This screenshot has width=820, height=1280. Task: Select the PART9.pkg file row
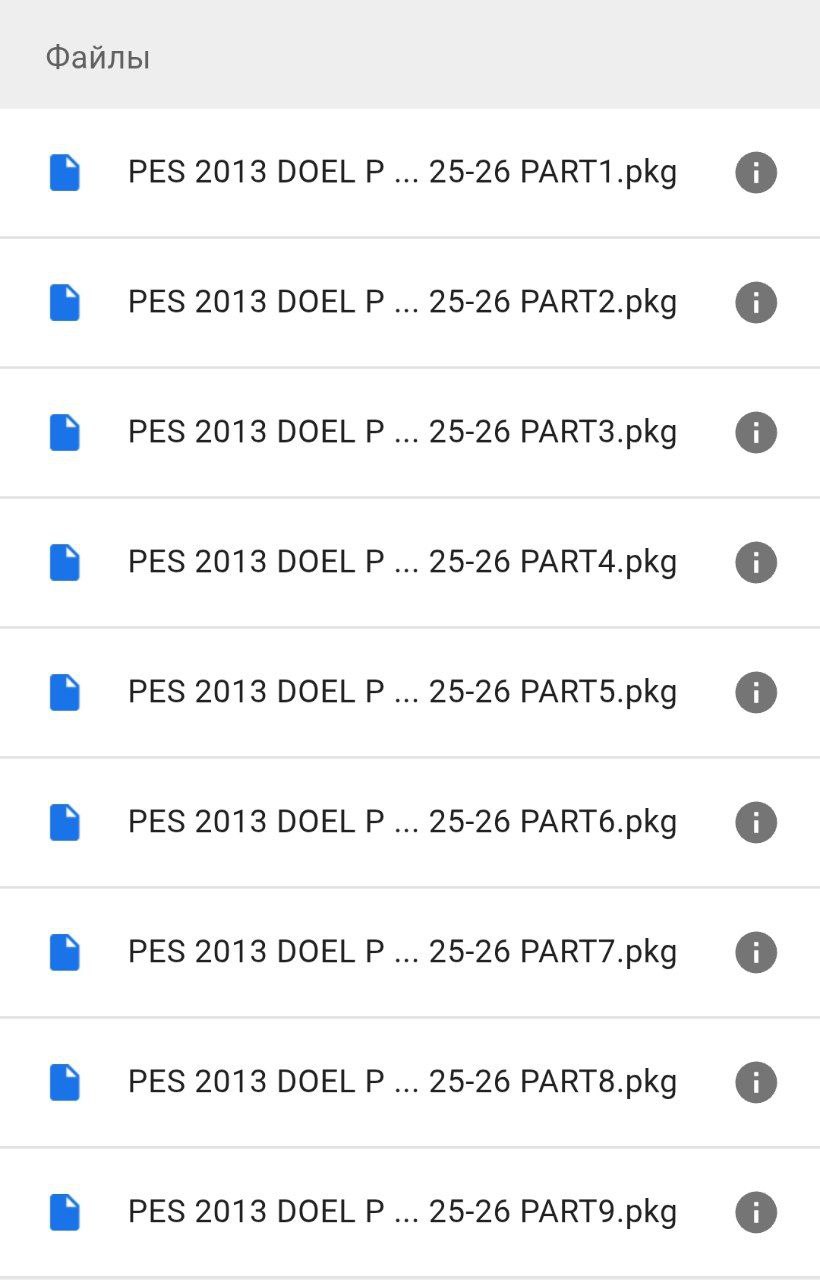point(402,1212)
